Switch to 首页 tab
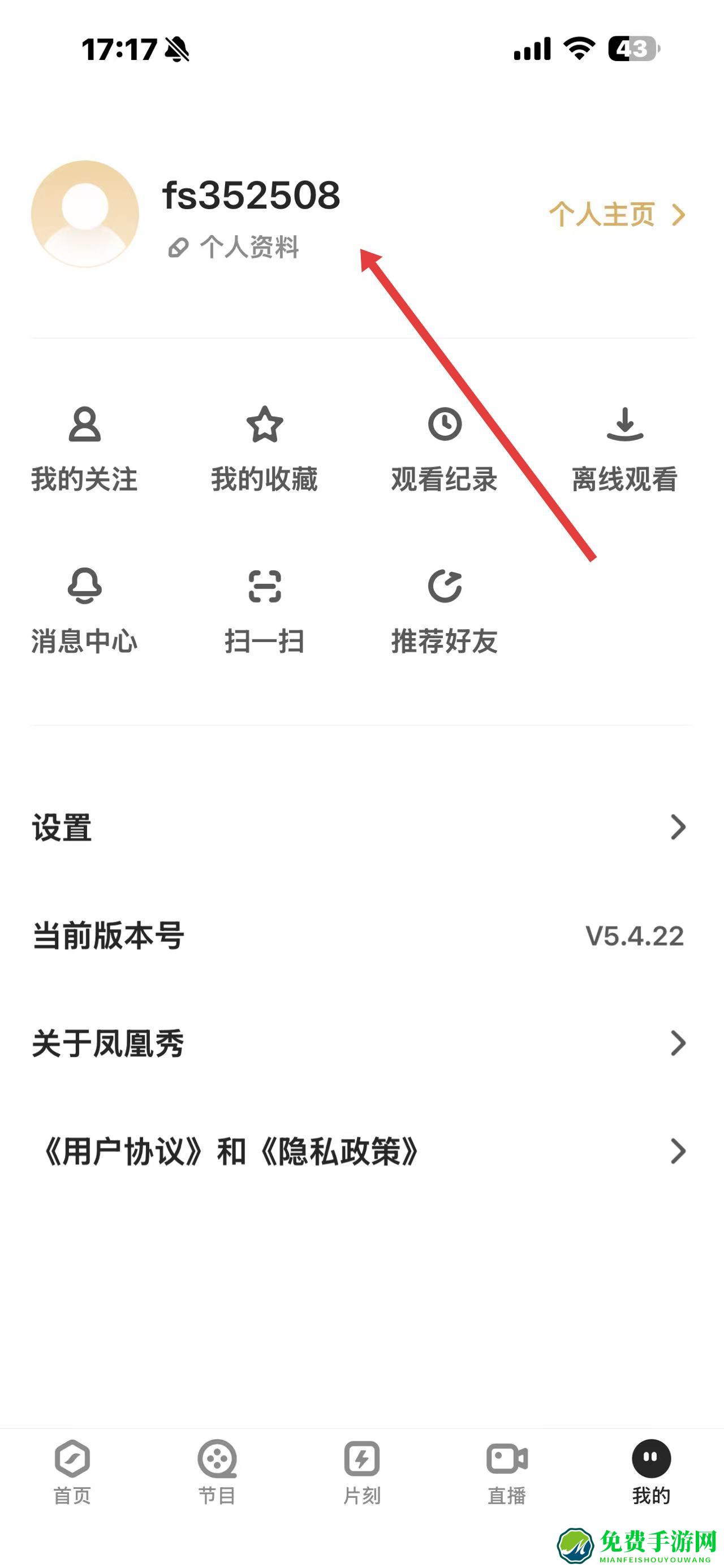Viewport: 724px width, 1568px height. (72, 1470)
